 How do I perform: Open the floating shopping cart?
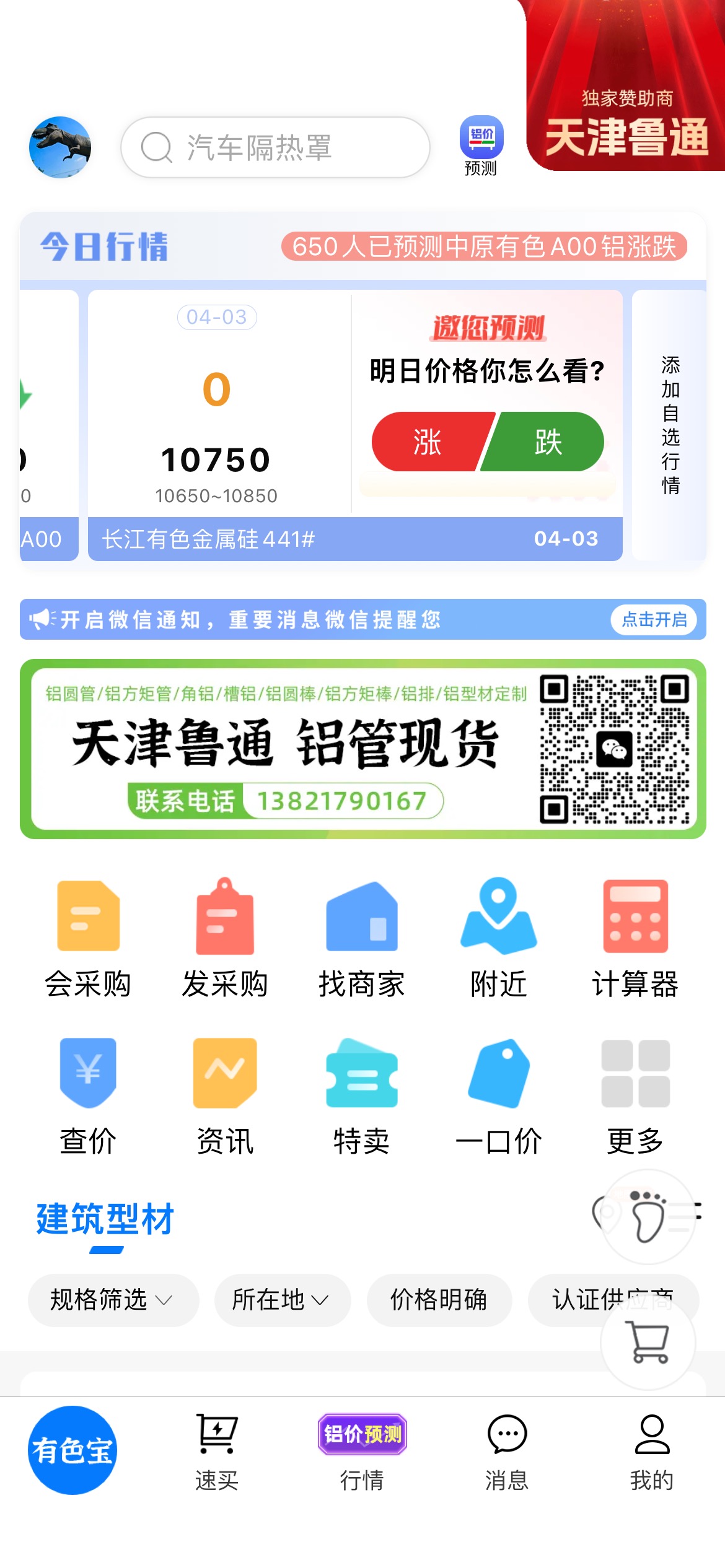tap(648, 1342)
